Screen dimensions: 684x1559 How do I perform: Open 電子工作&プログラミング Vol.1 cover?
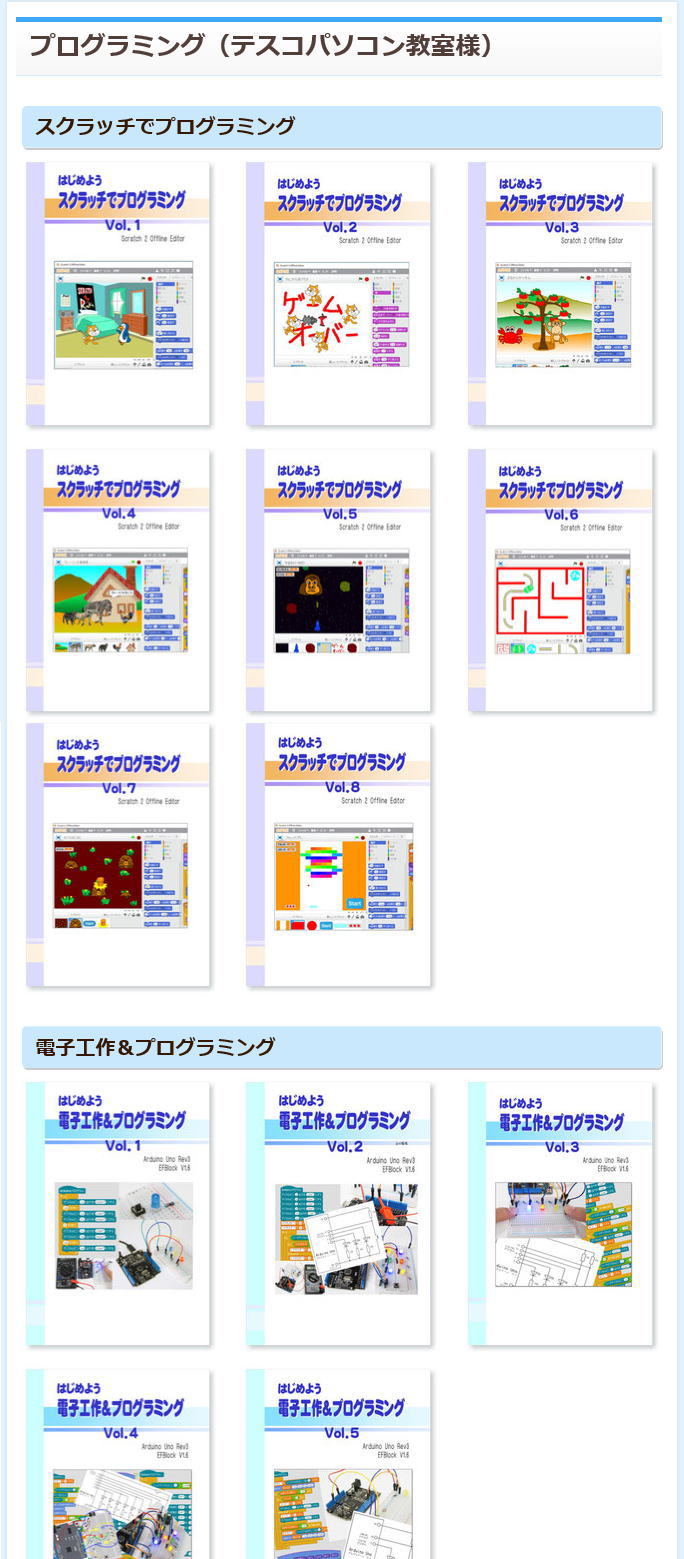118,1213
